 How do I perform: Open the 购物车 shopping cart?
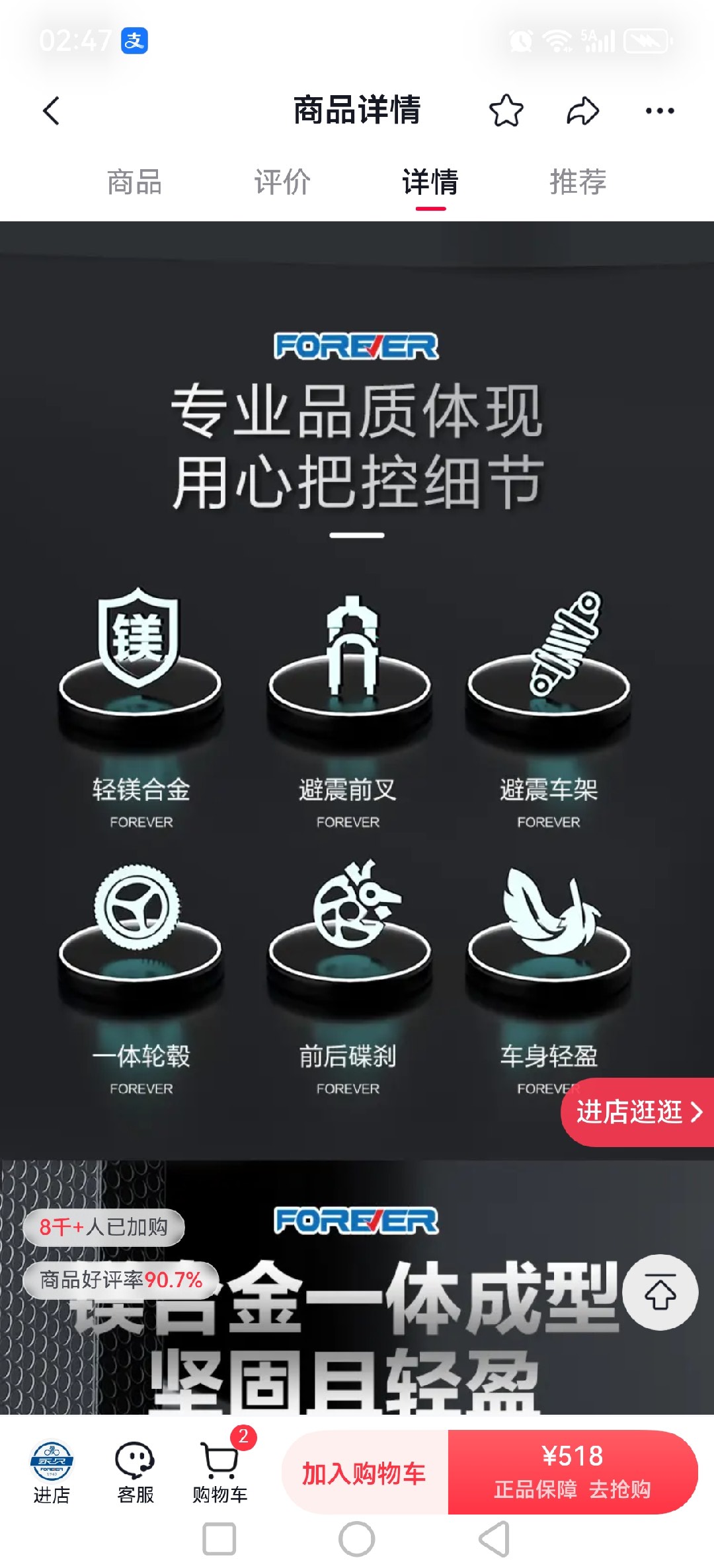pos(220,1472)
